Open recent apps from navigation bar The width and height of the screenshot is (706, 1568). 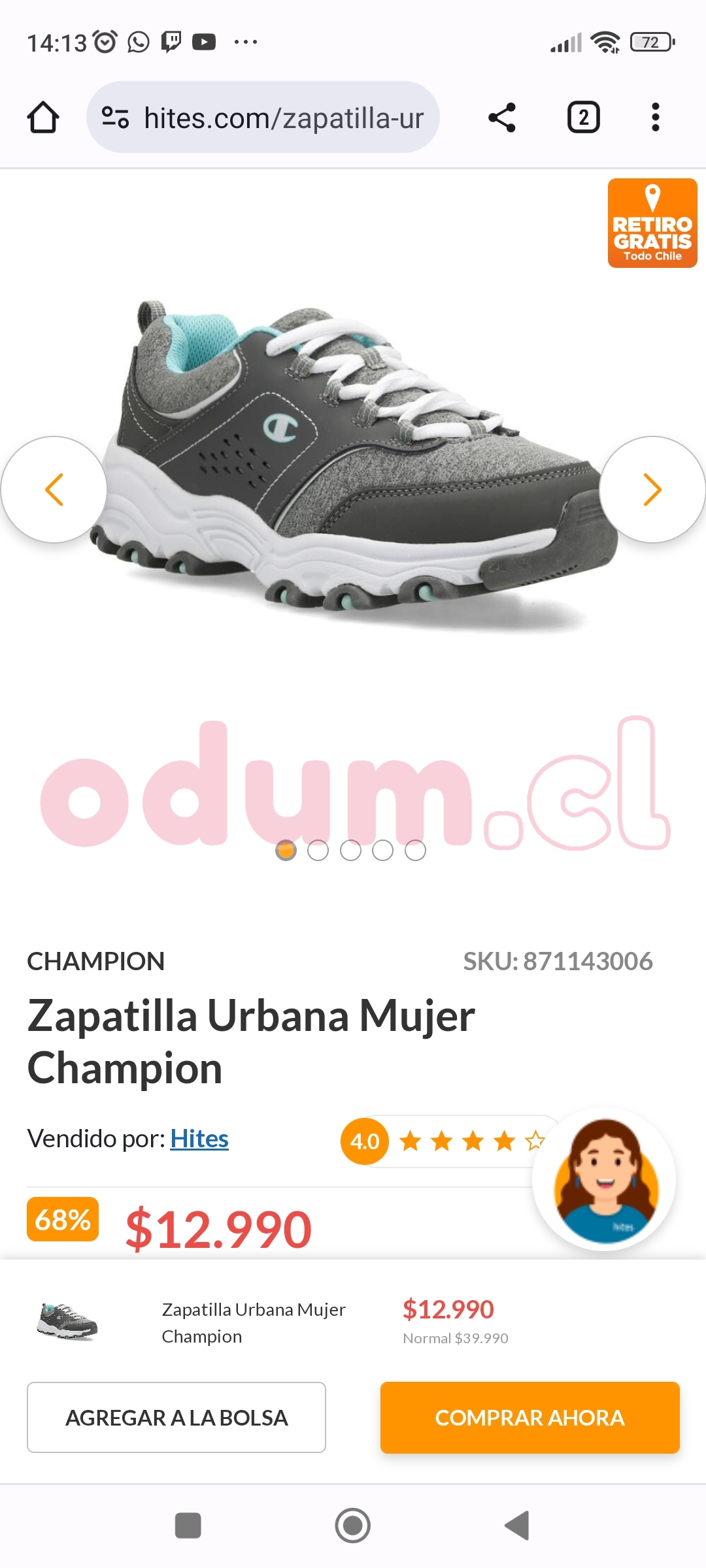click(x=188, y=1526)
